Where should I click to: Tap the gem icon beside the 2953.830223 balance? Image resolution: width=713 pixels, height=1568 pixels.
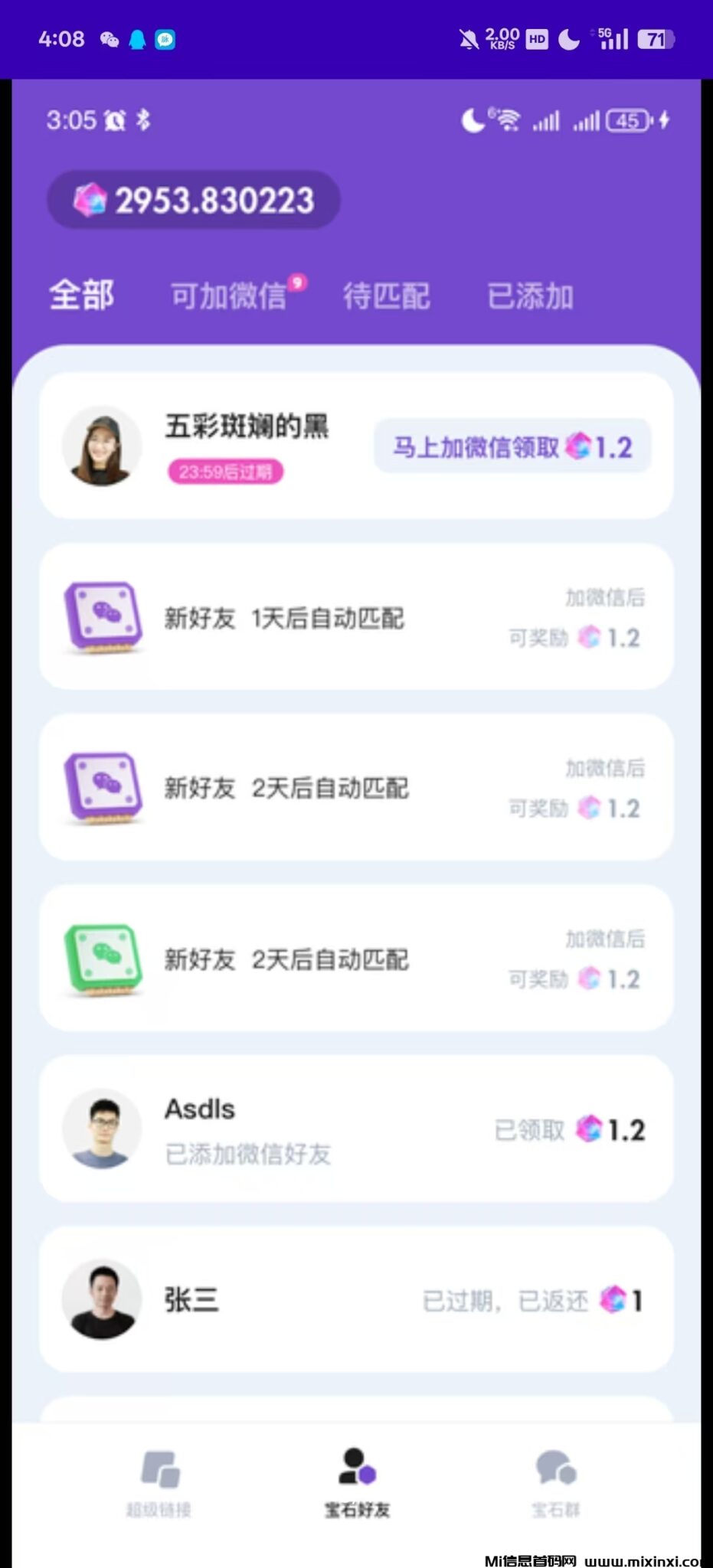tap(90, 200)
